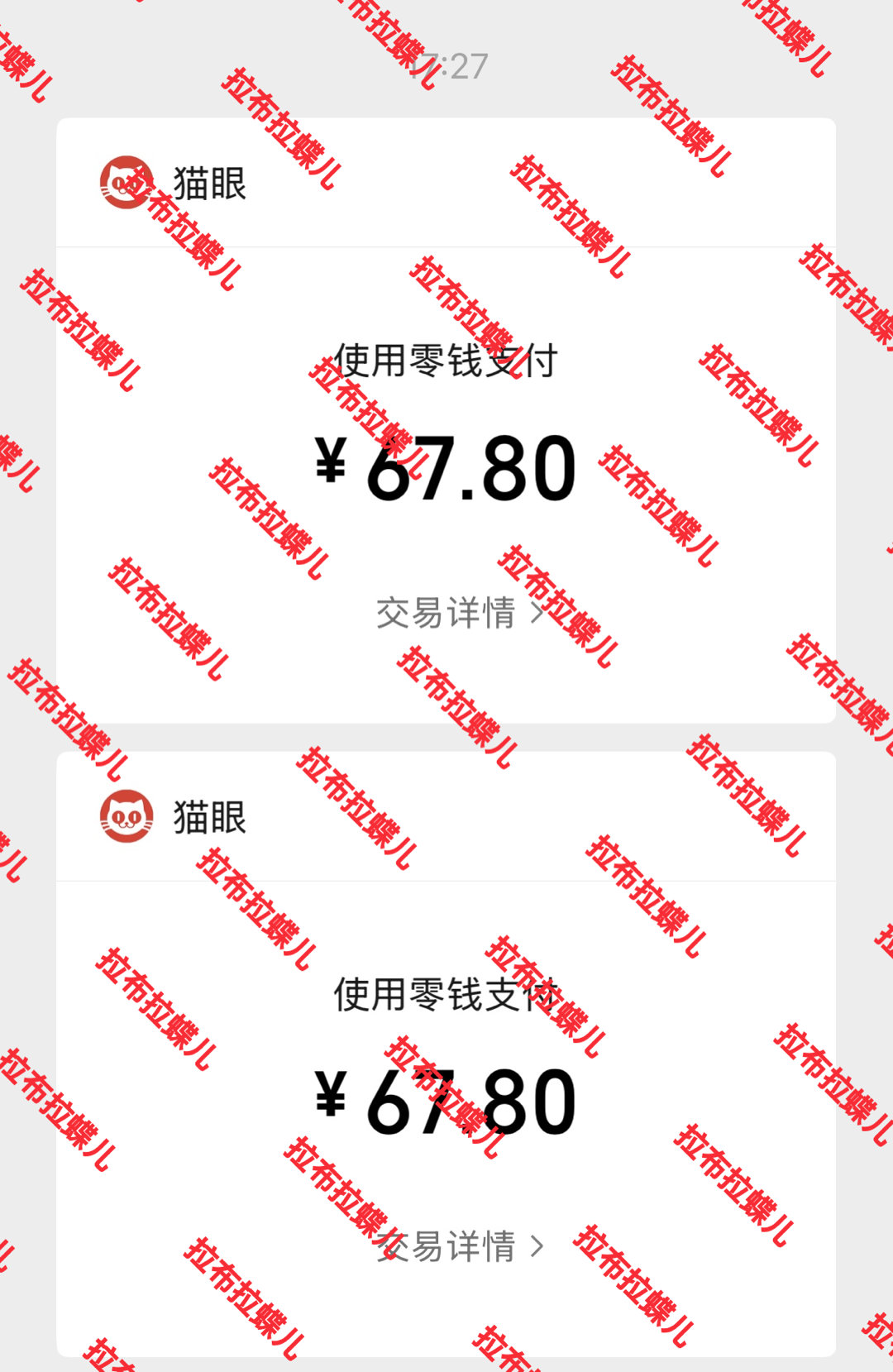Image resolution: width=893 pixels, height=1372 pixels.
Task: Select the 猫眼 app name on the top card
Action: click(205, 182)
